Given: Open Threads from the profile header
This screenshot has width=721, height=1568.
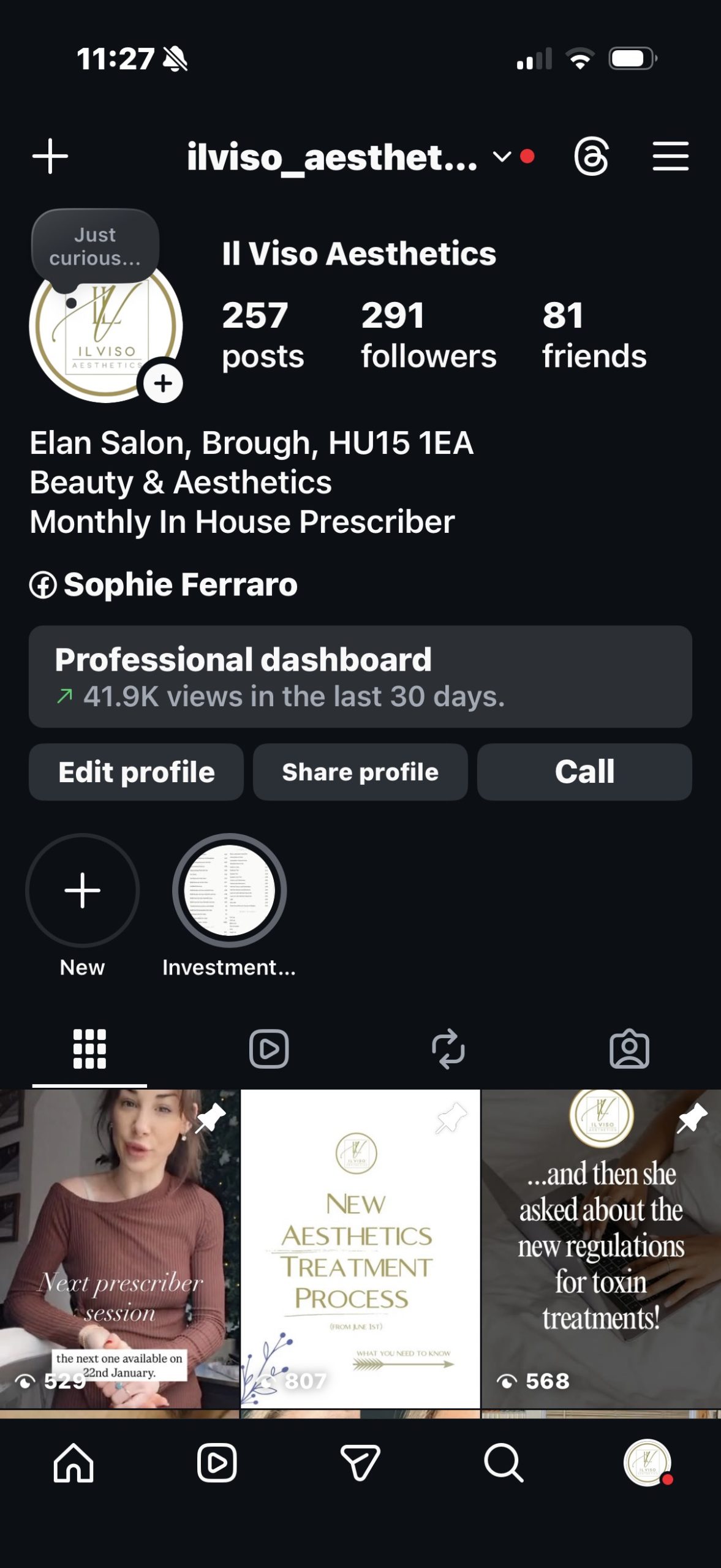Looking at the screenshot, I should (x=591, y=157).
